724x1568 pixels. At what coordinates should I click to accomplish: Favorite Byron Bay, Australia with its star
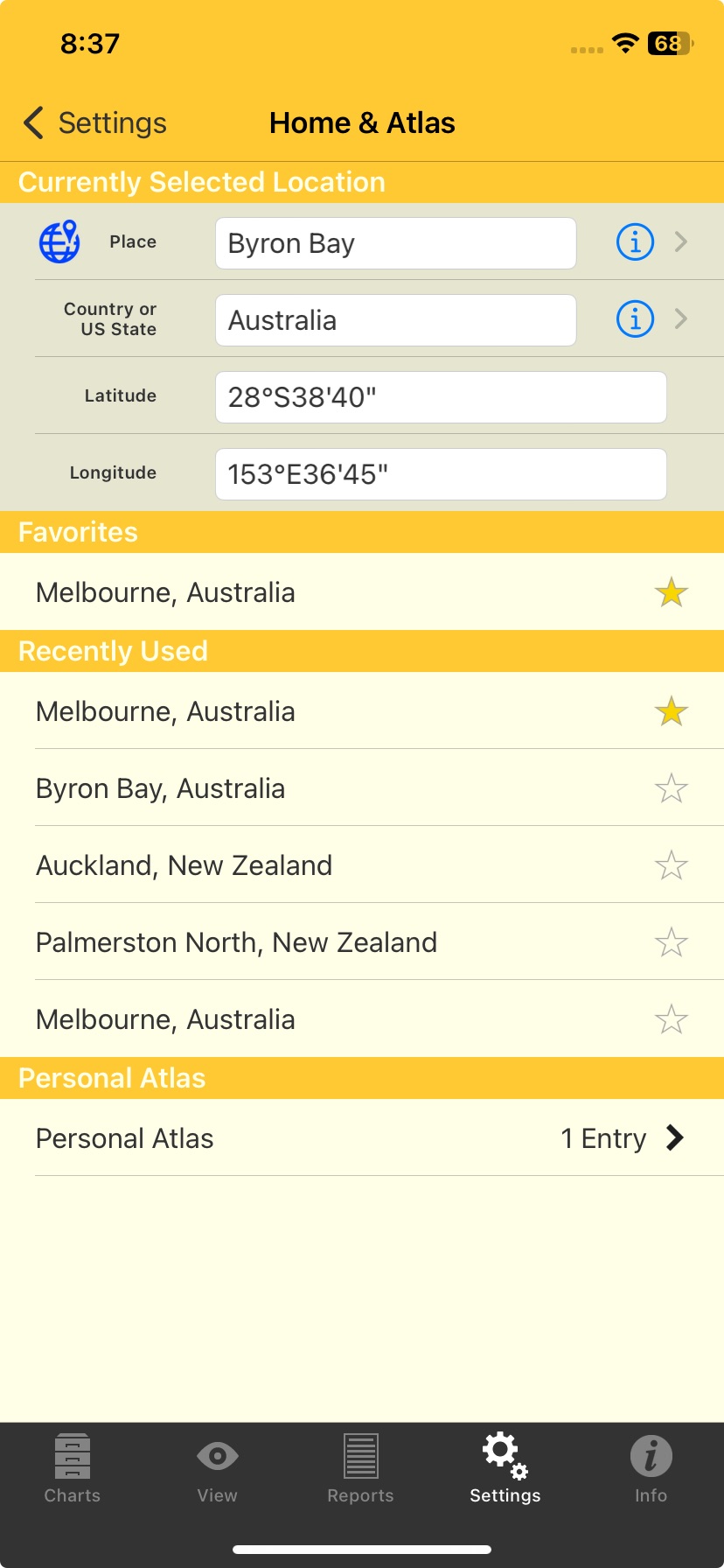[671, 788]
